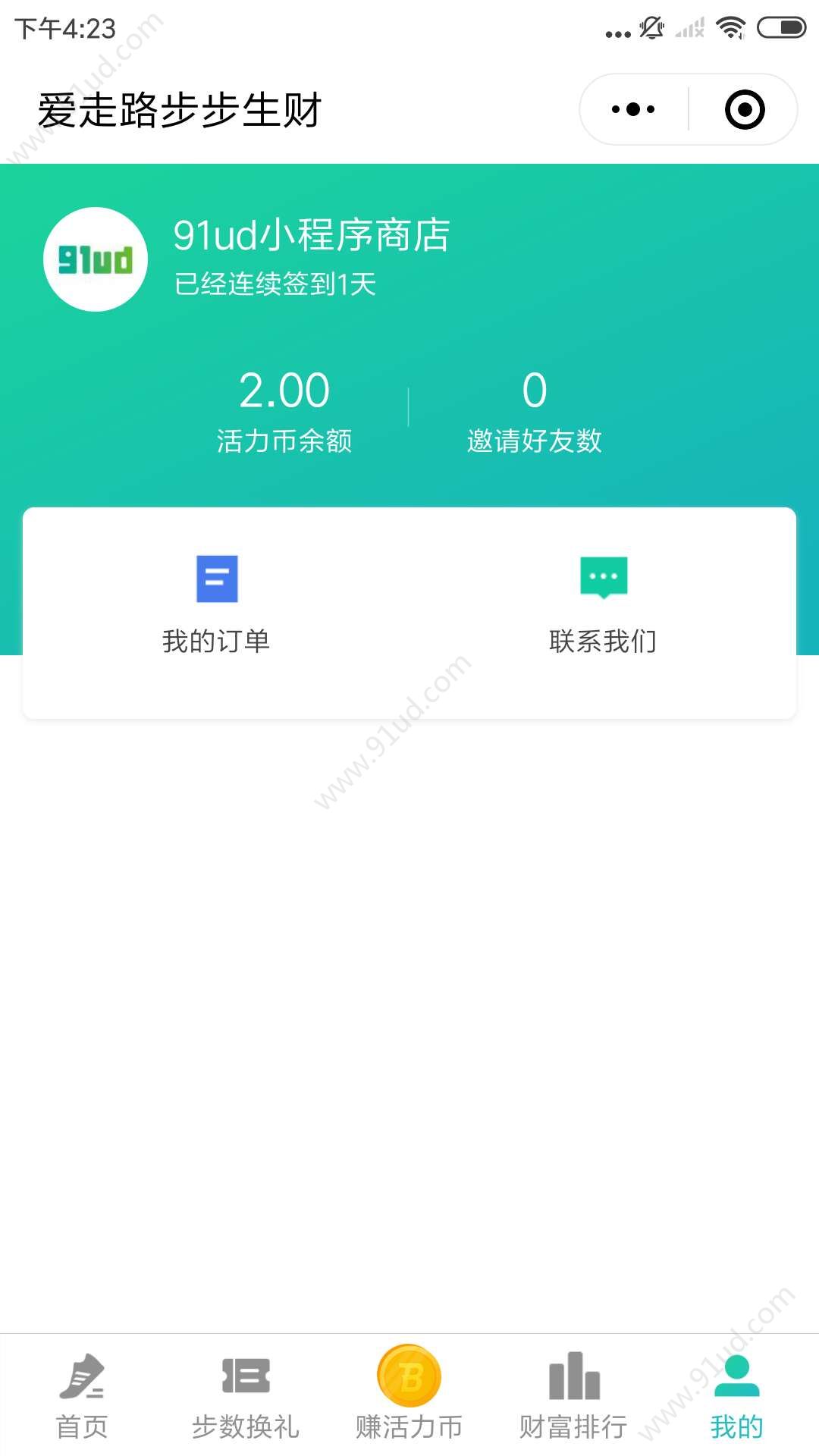Open 我的订单 order list icon

[217, 578]
